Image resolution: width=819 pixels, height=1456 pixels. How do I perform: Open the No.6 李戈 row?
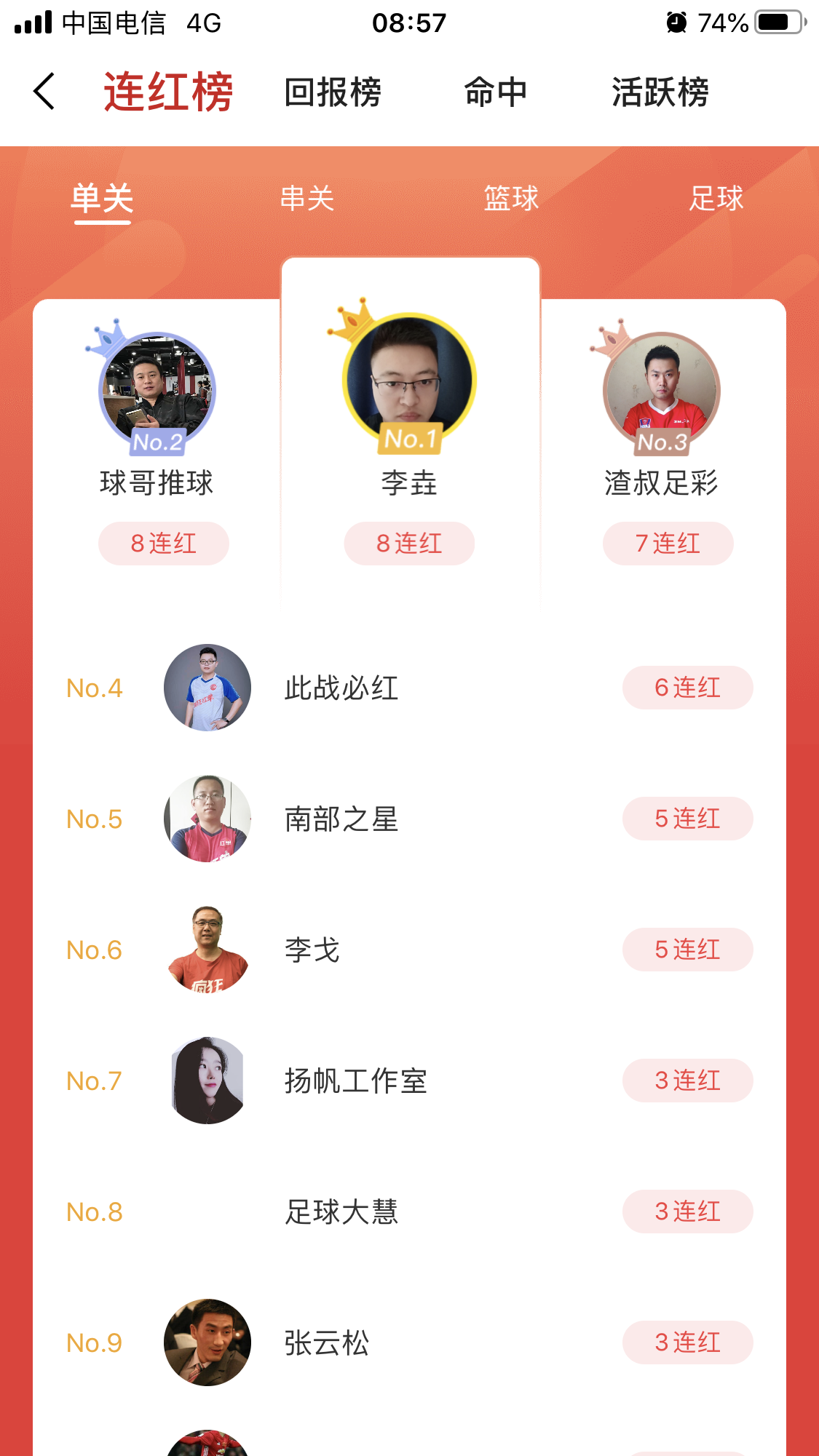click(409, 950)
